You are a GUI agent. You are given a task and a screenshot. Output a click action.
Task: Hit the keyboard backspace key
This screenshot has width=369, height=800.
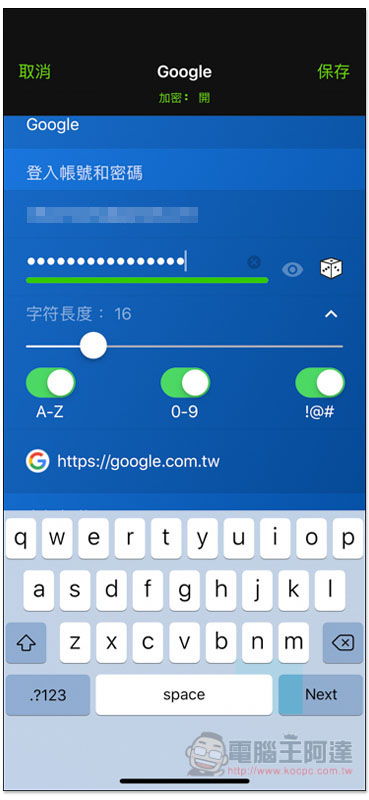click(x=343, y=643)
